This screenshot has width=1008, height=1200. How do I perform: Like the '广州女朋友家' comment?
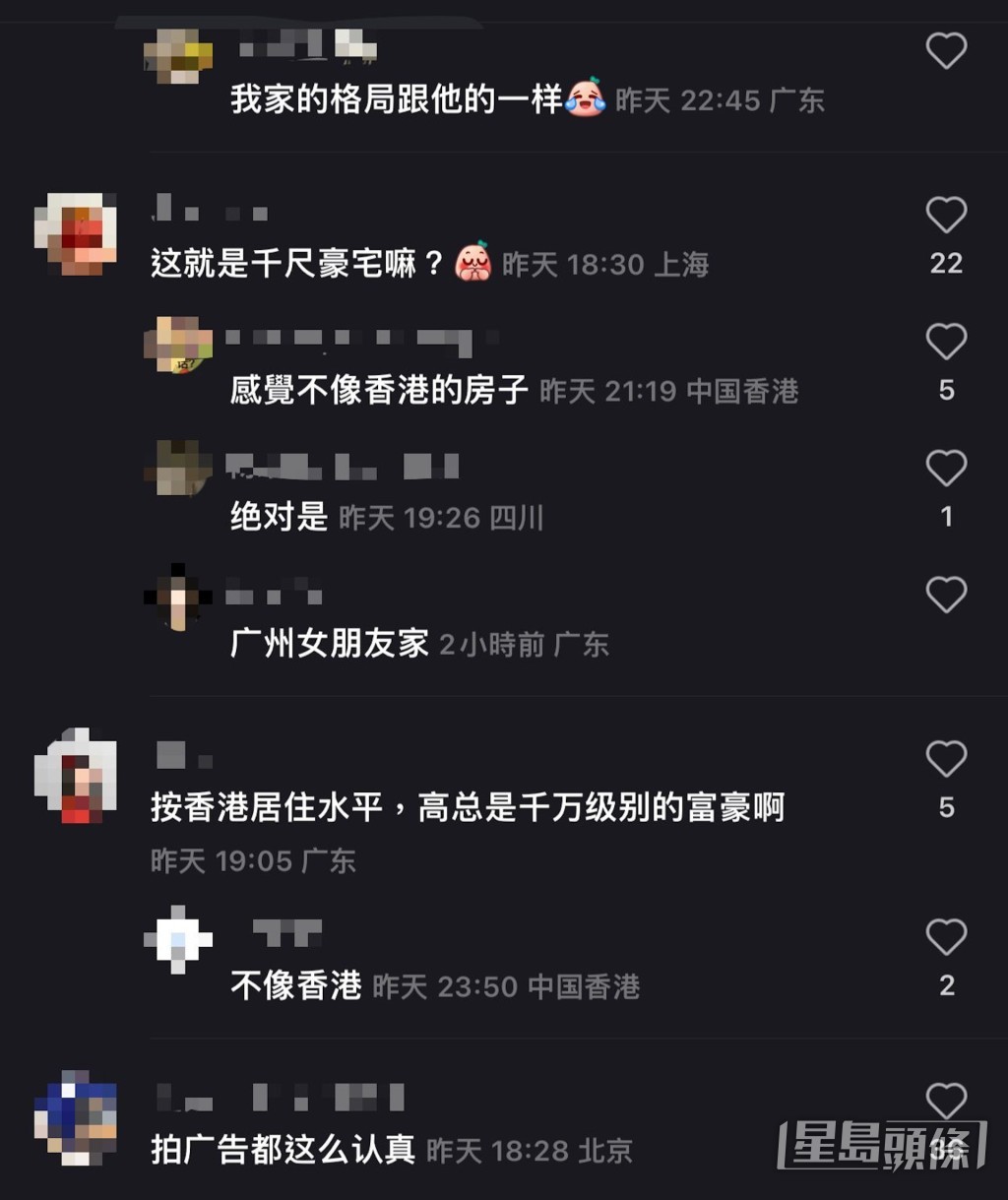tap(946, 594)
